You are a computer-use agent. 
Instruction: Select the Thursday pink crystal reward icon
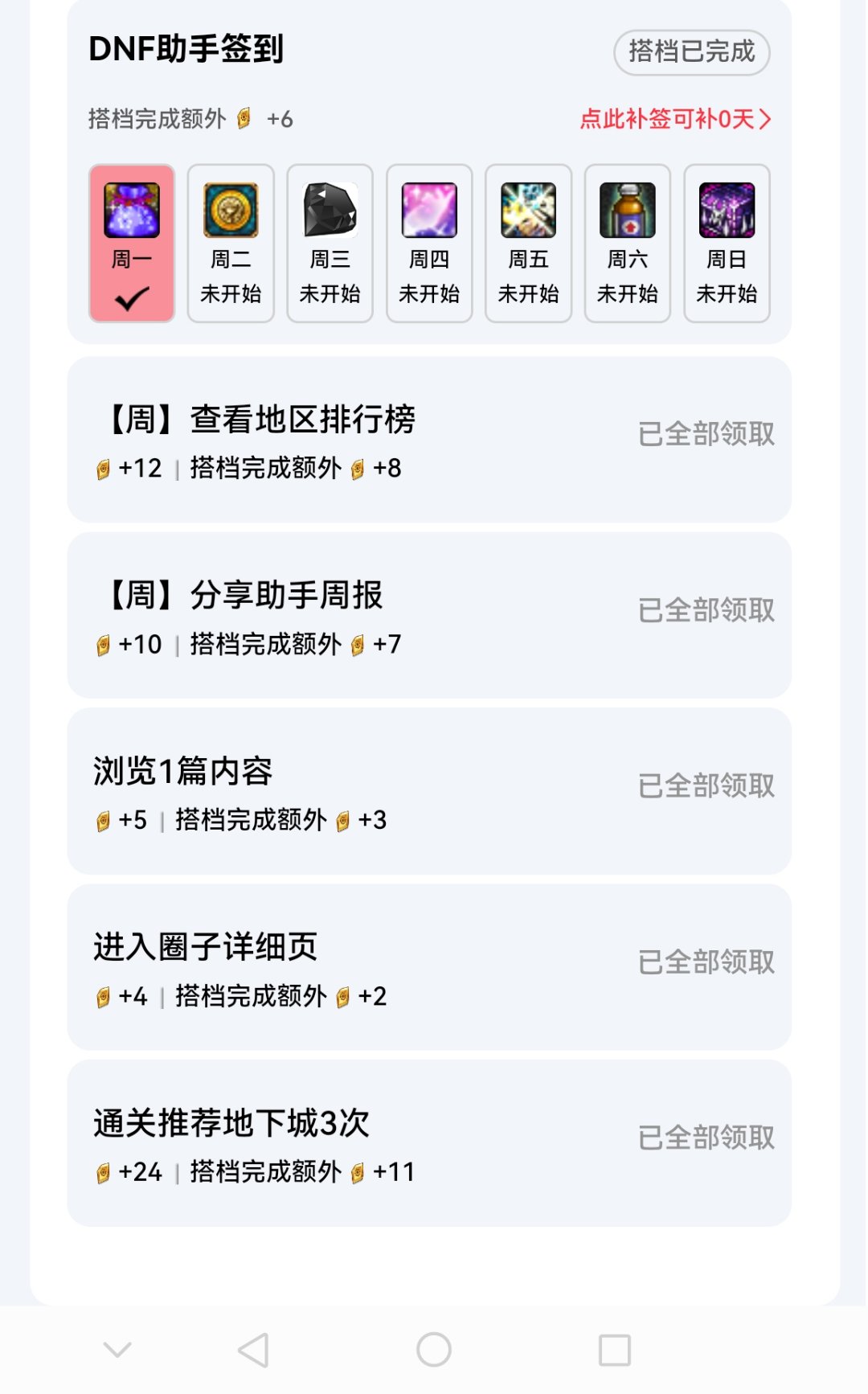pyautogui.click(x=428, y=209)
